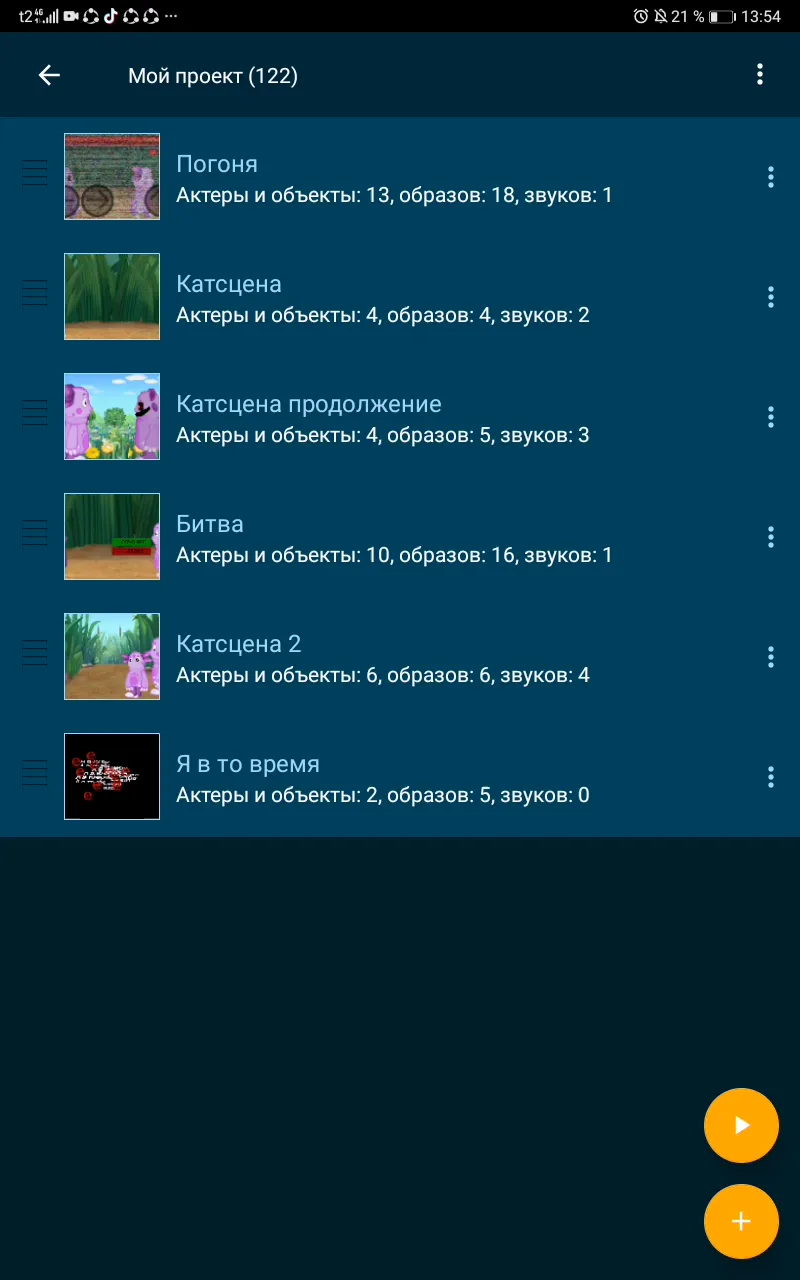
Task: Open the Катсцена продолжение scene
Action: tap(400, 417)
